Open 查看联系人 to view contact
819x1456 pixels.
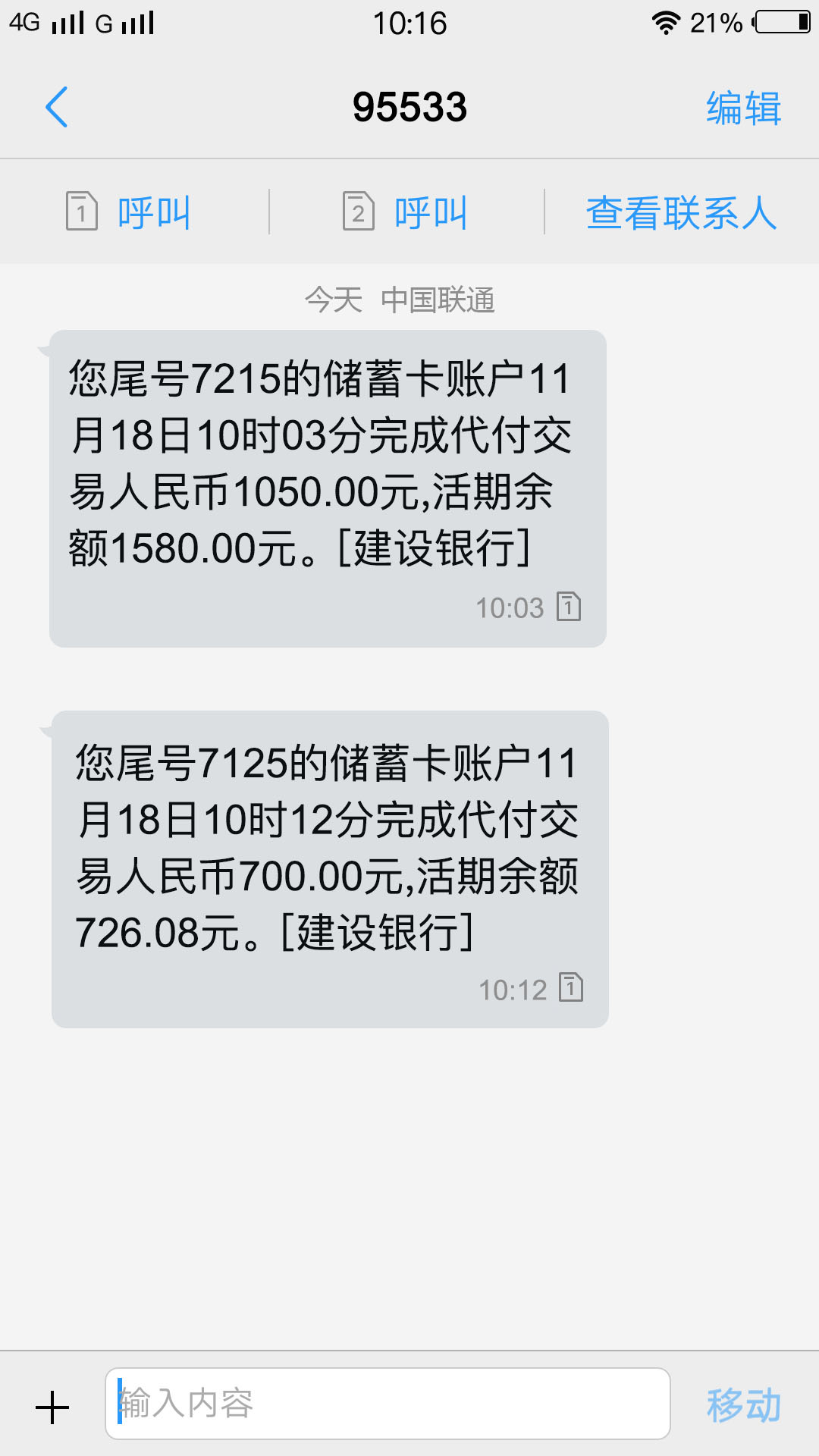[681, 212]
